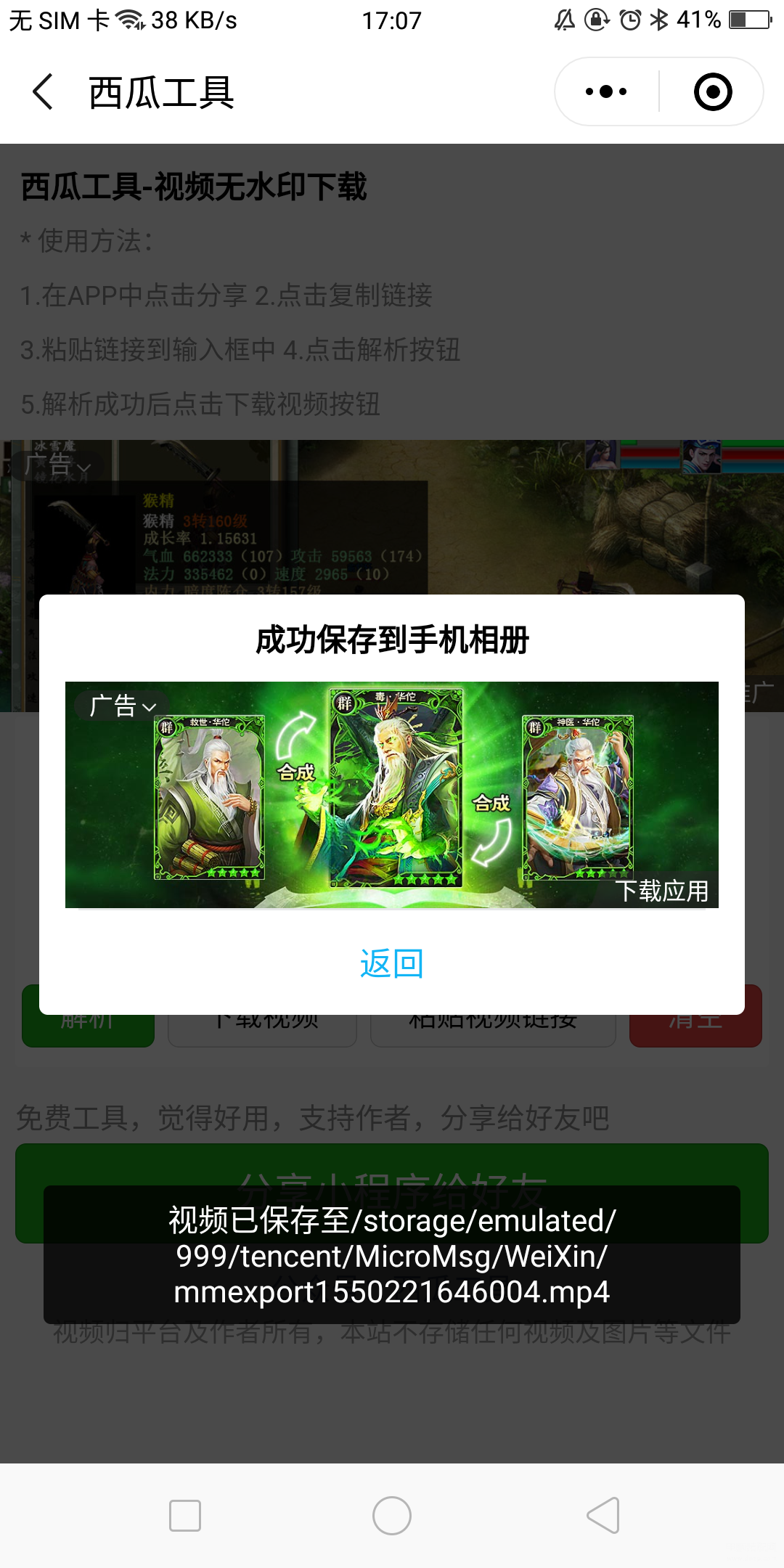This screenshot has width=784, height=1568.
Task: Tap 返回 to dismiss the dialog
Action: [x=391, y=963]
